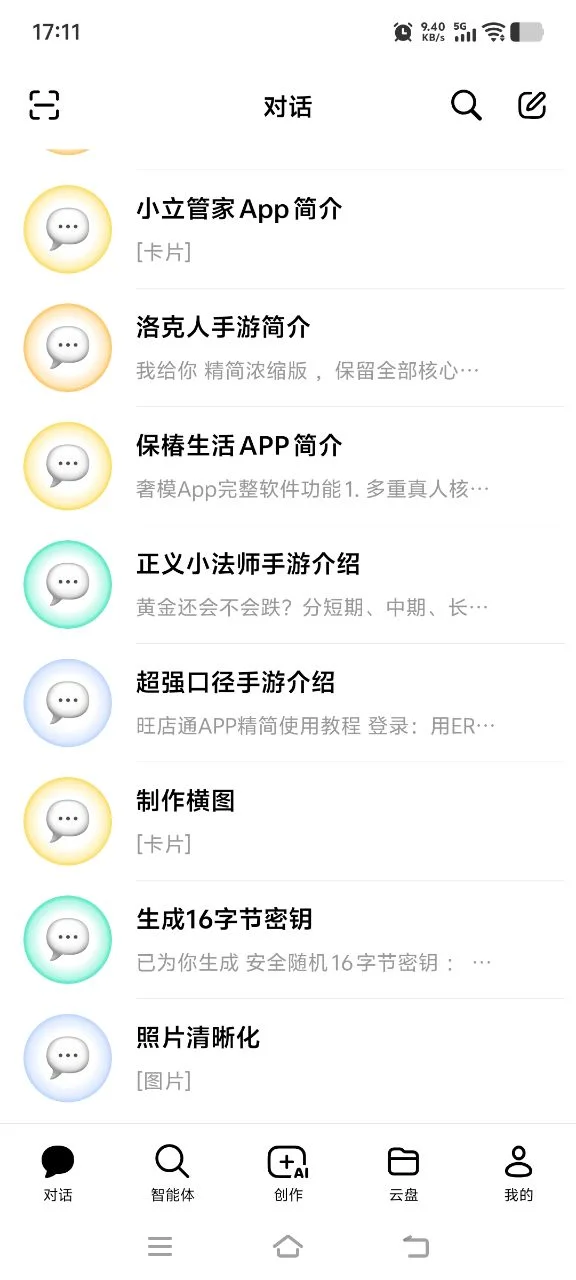The width and height of the screenshot is (576, 1280).
Task: Open the 生成16字节密钥 conversation
Action: (x=288, y=939)
